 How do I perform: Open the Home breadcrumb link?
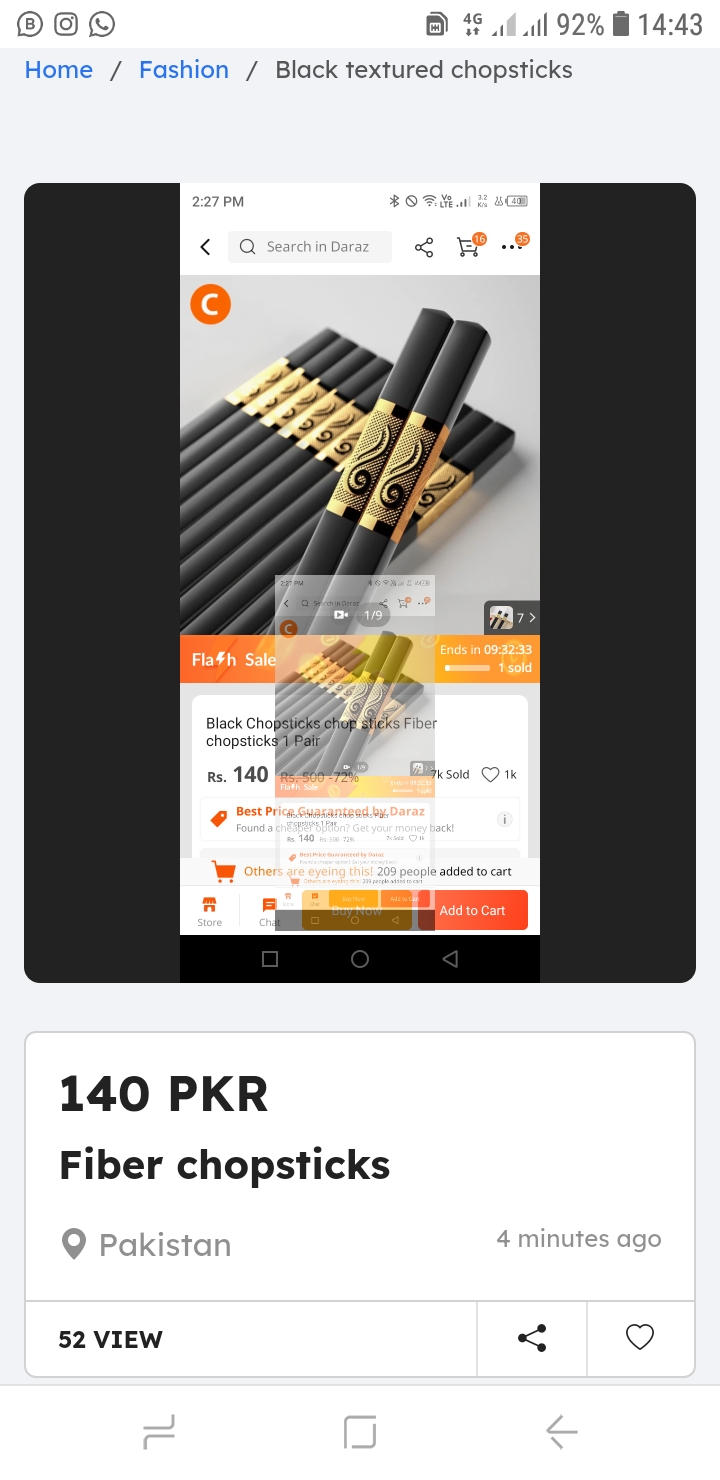59,70
